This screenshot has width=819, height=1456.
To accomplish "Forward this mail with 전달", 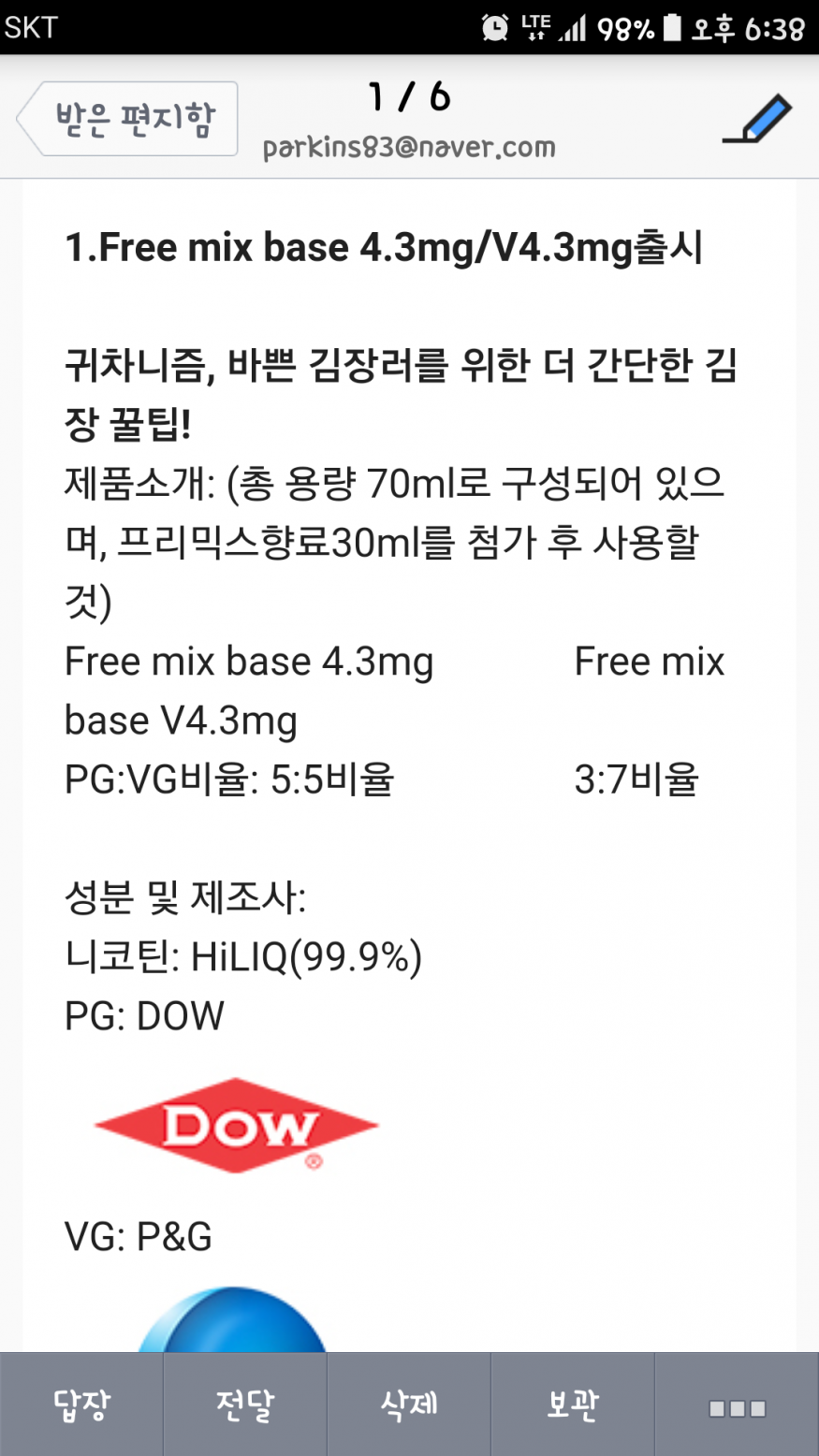I will [245, 1404].
